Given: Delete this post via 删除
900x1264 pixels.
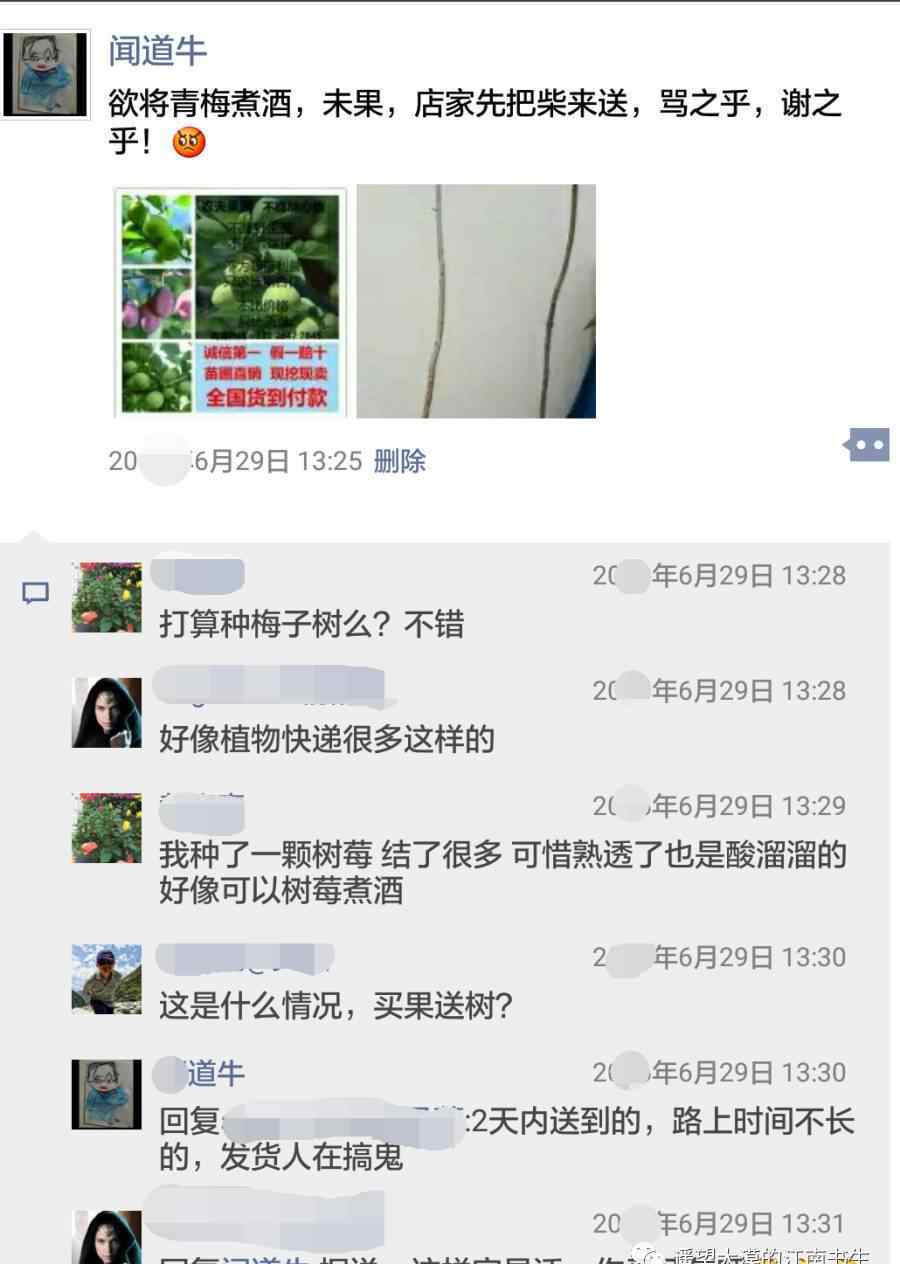Looking at the screenshot, I should pos(399,461).
